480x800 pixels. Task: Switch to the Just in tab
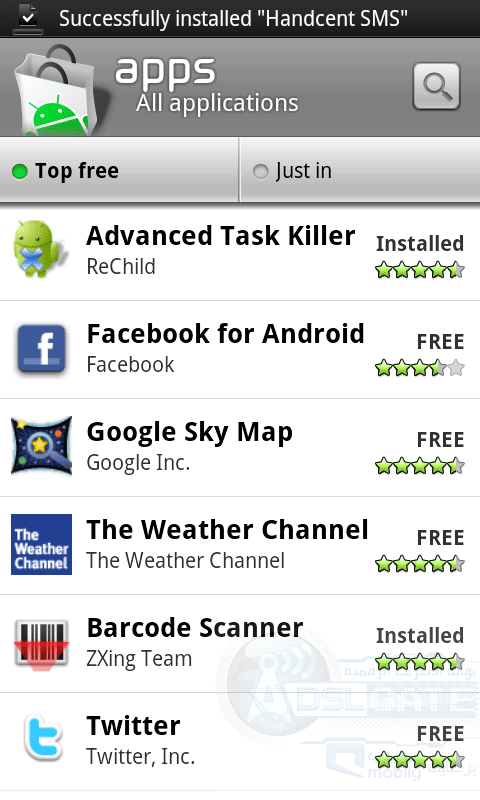click(x=360, y=170)
